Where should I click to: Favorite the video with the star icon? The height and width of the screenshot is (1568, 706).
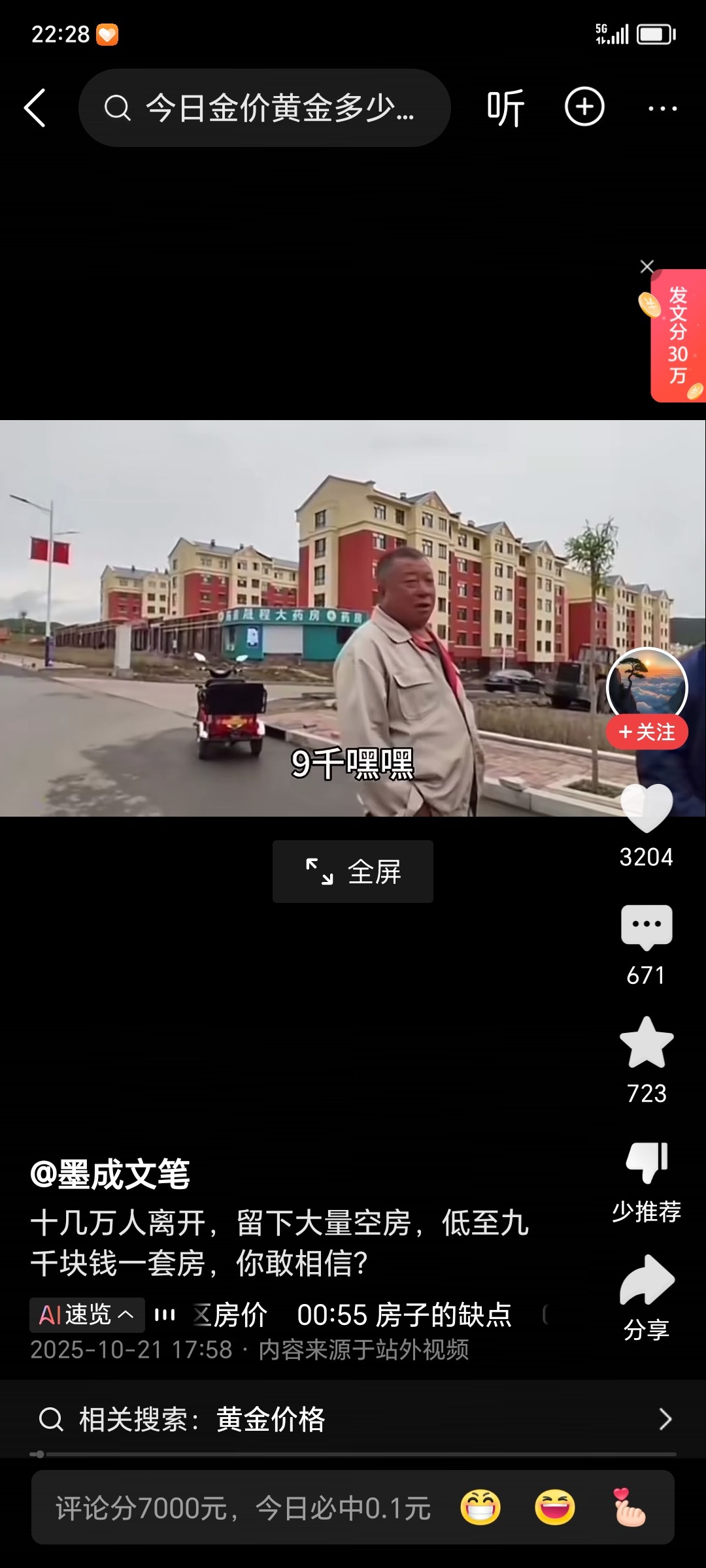(647, 1043)
